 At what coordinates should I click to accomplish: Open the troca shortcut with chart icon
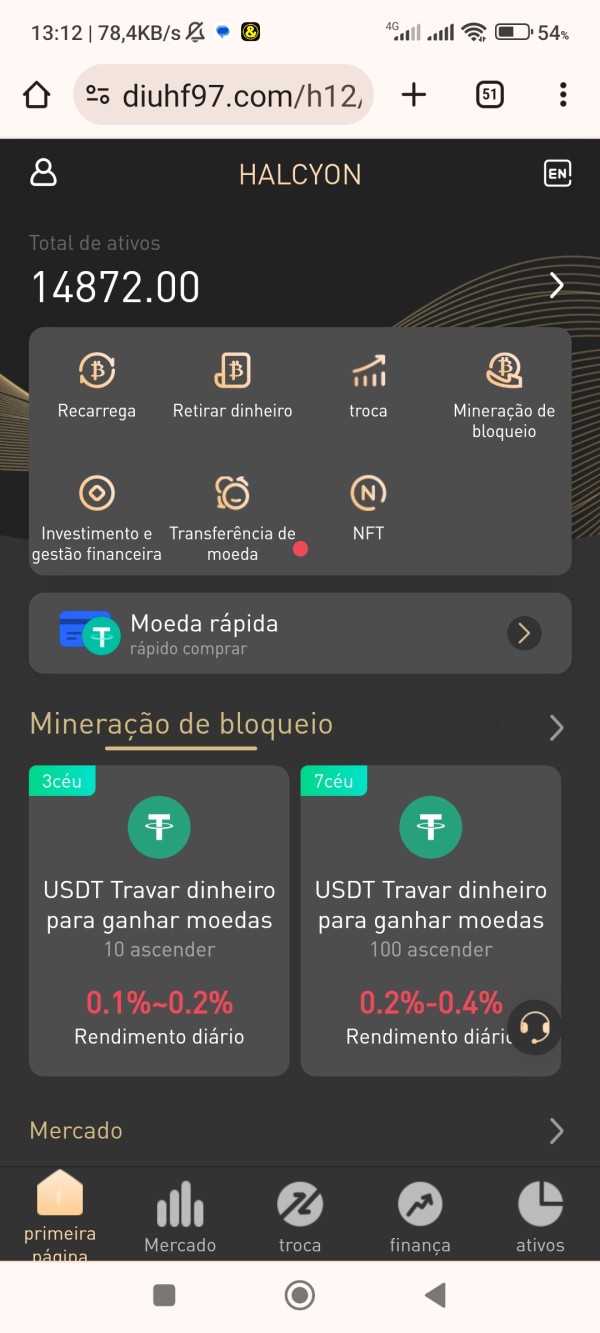click(x=368, y=385)
